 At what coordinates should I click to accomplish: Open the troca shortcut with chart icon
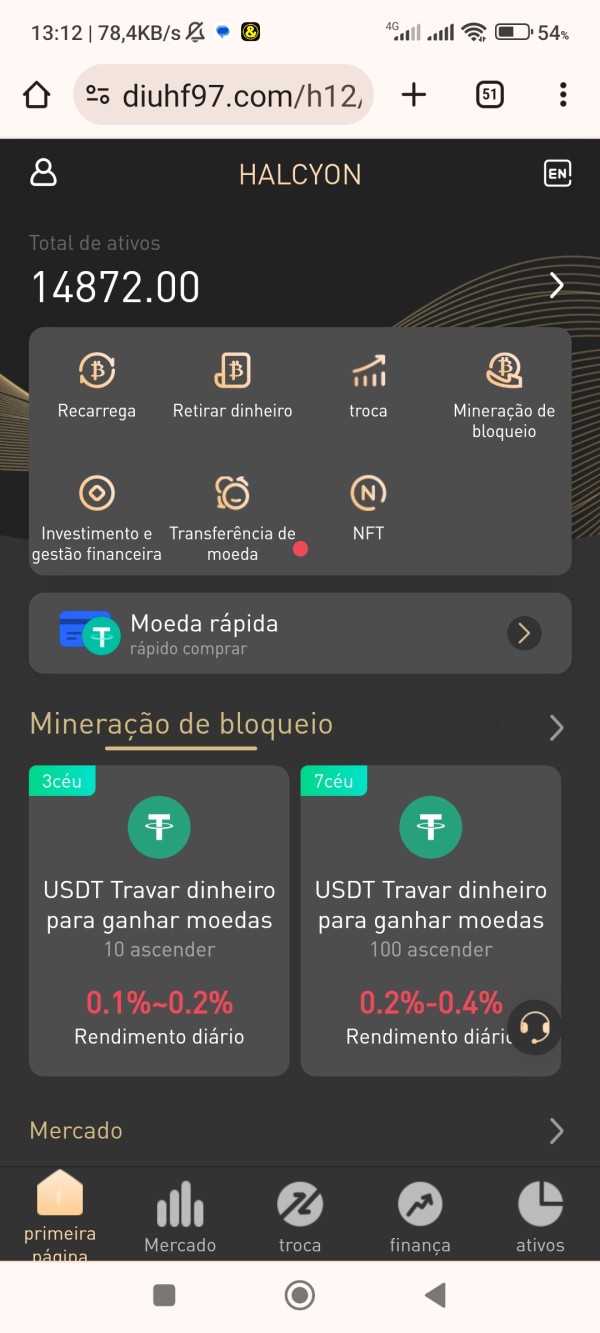click(x=368, y=385)
